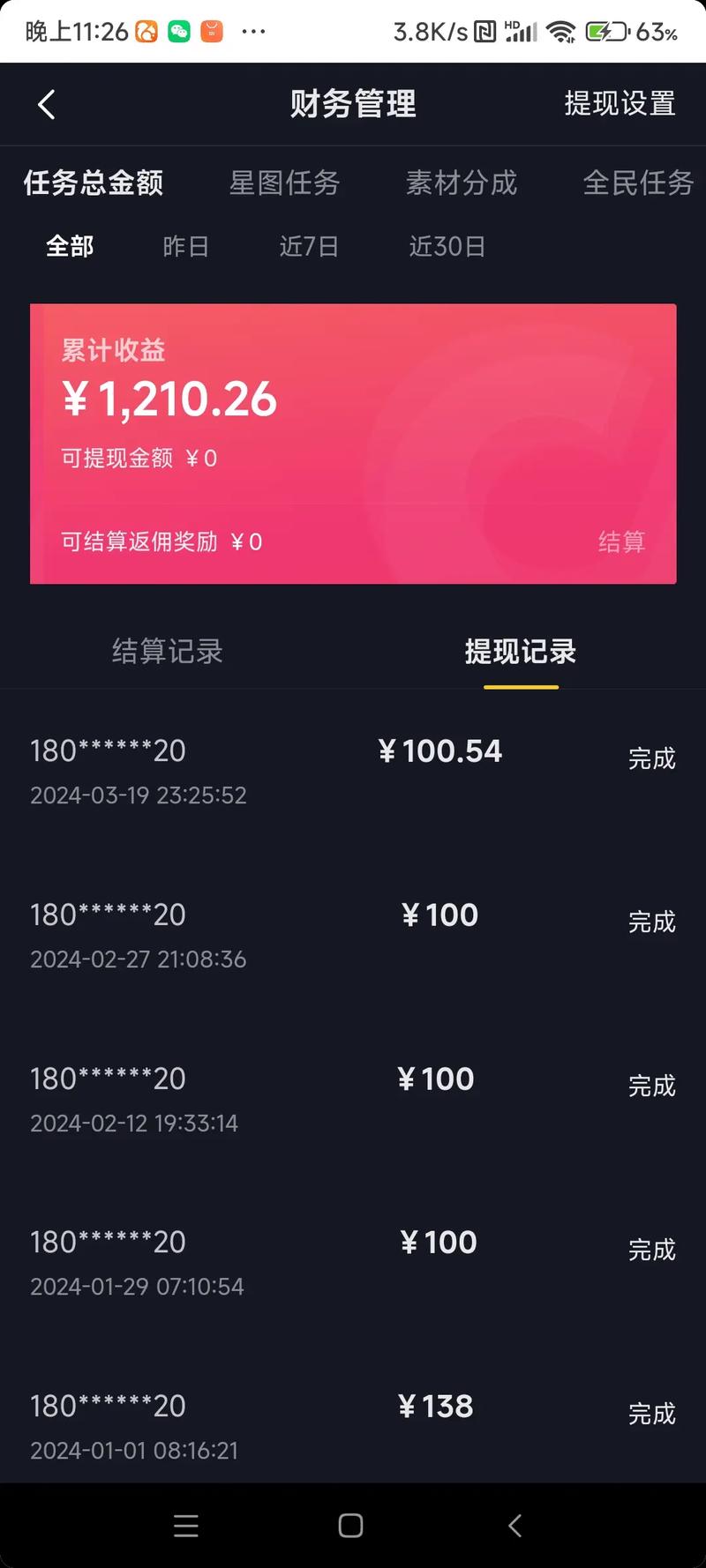Tap the system home button

pyautogui.click(x=350, y=1526)
